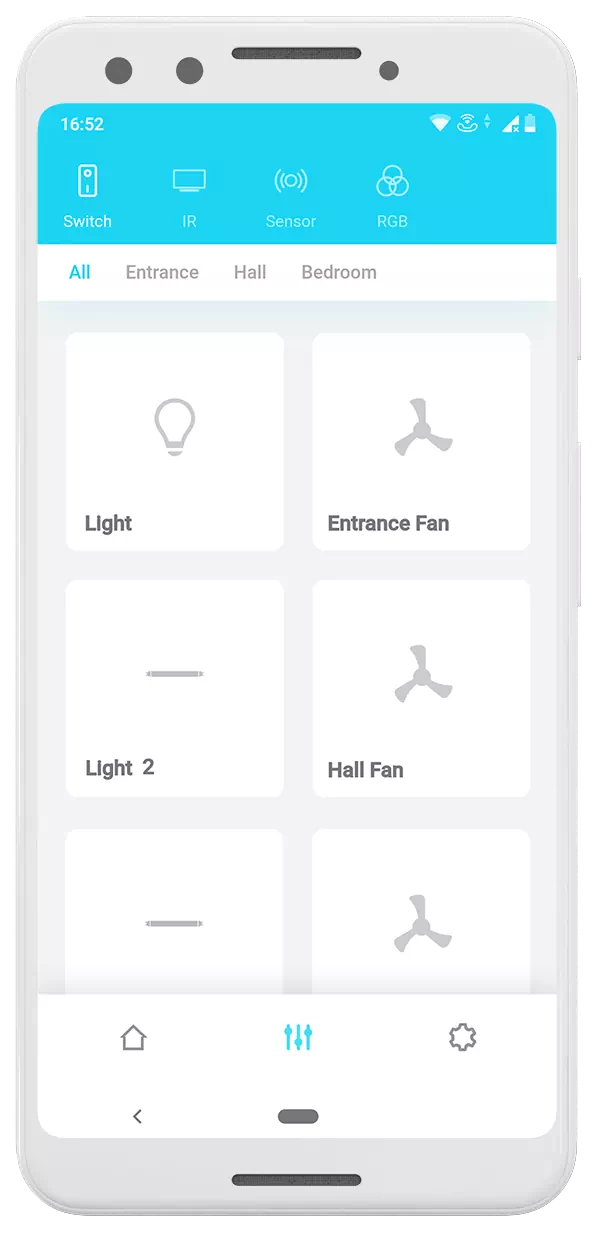The width and height of the screenshot is (600, 1233).
Task: Toggle the Light 2 card
Action: click(x=175, y=688)
